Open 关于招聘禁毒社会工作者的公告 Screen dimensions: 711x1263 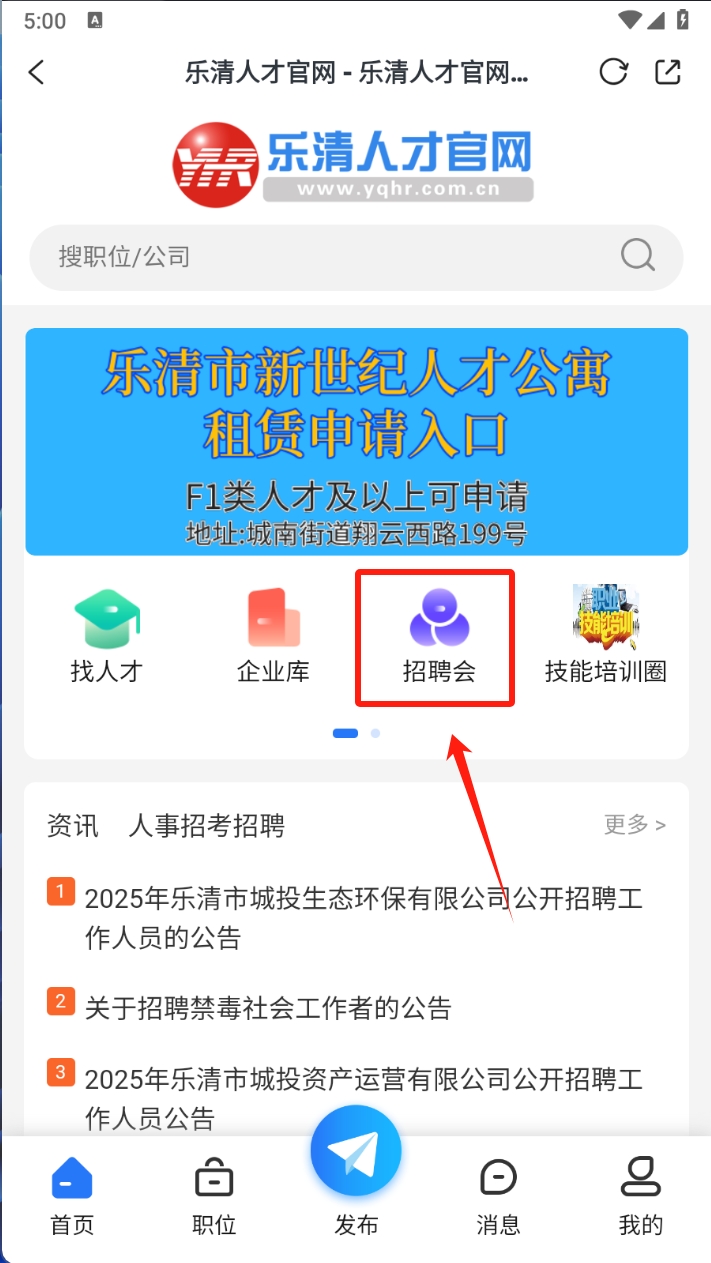tap(268, 1007)
